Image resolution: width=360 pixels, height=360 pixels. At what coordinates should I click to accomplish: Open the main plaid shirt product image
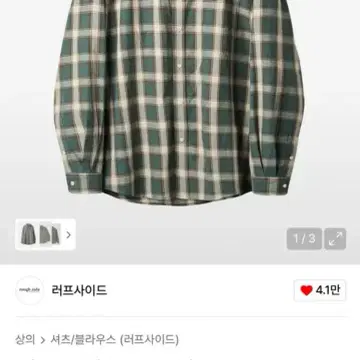tap(180, 102)
